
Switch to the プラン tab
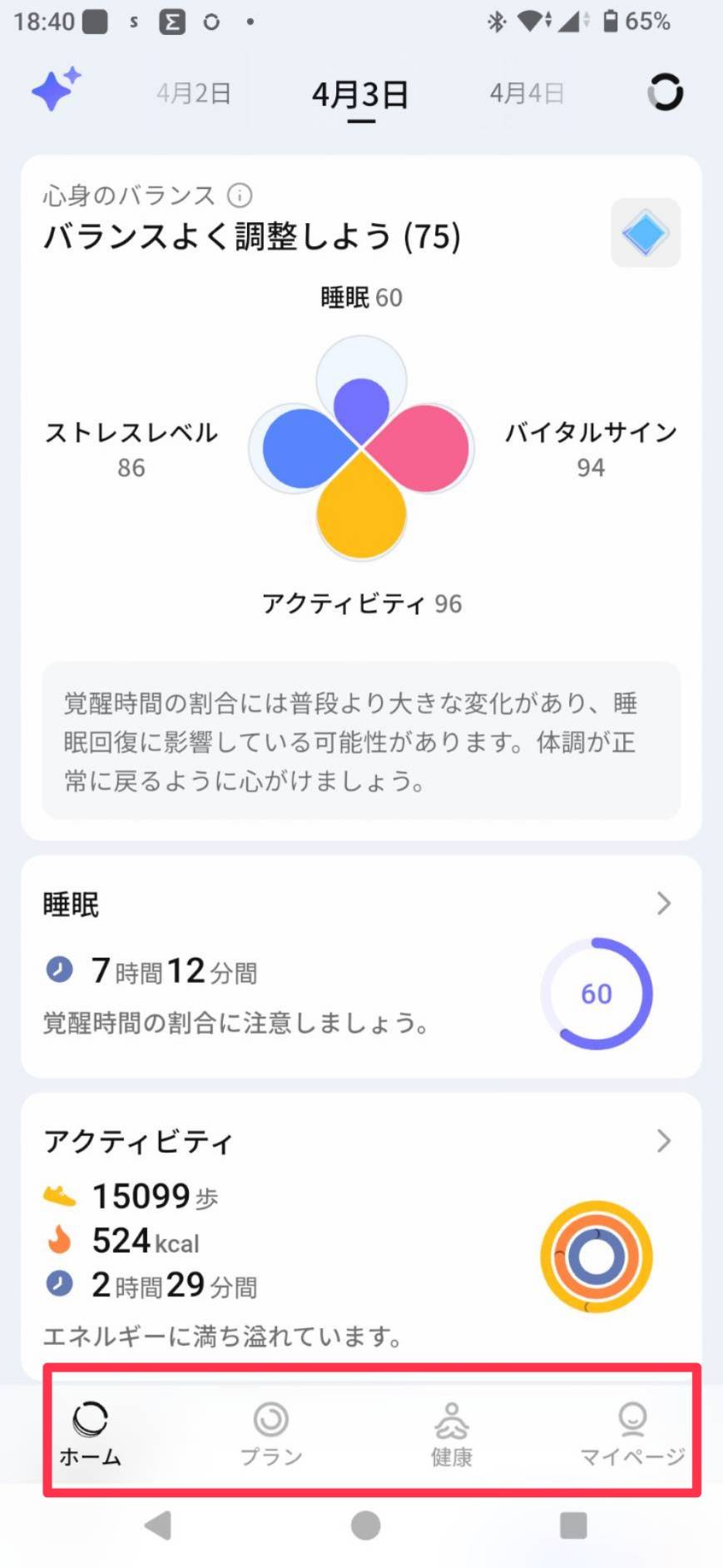271,1433
